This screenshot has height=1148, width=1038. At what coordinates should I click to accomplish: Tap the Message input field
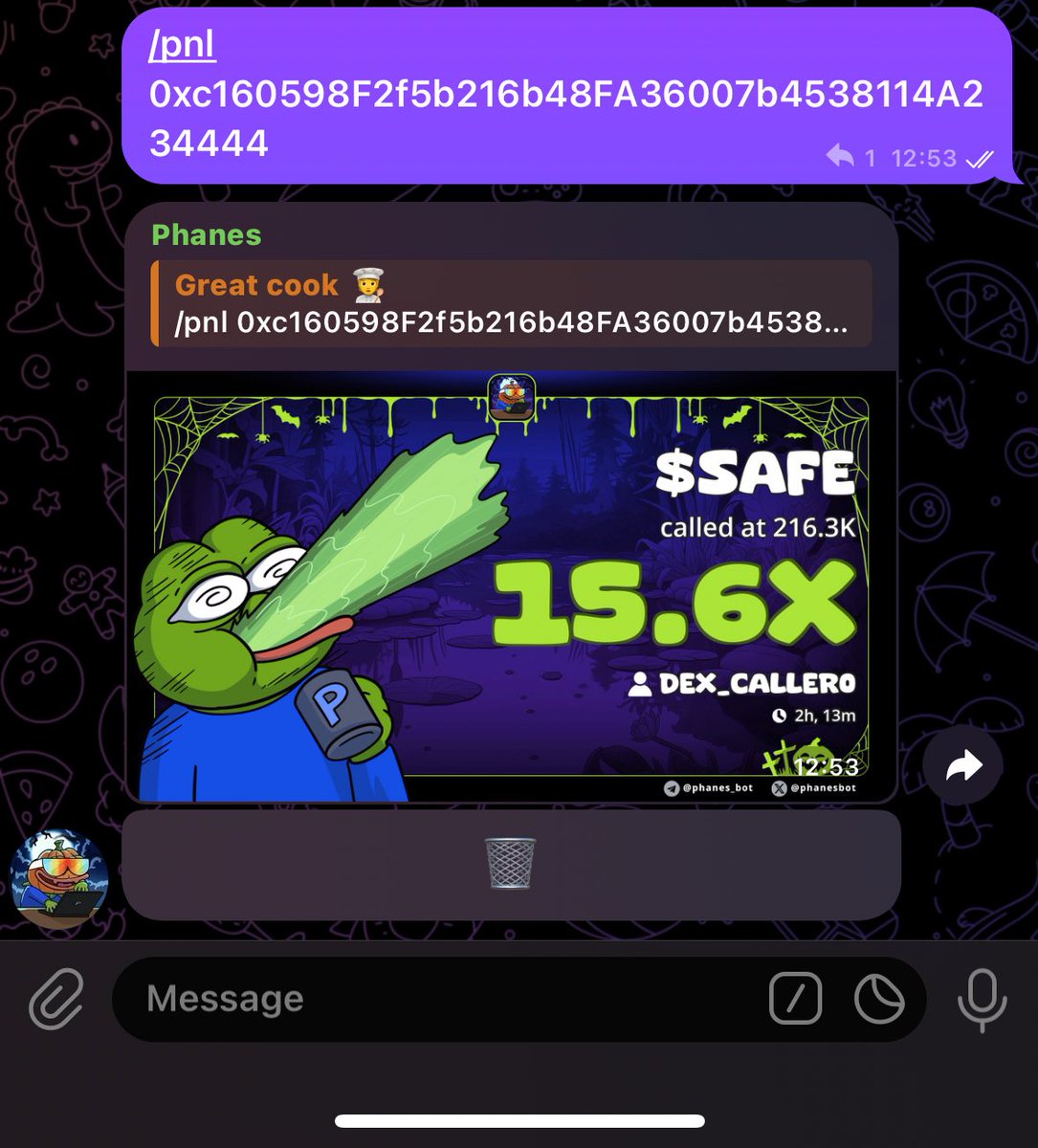[431, 999]
